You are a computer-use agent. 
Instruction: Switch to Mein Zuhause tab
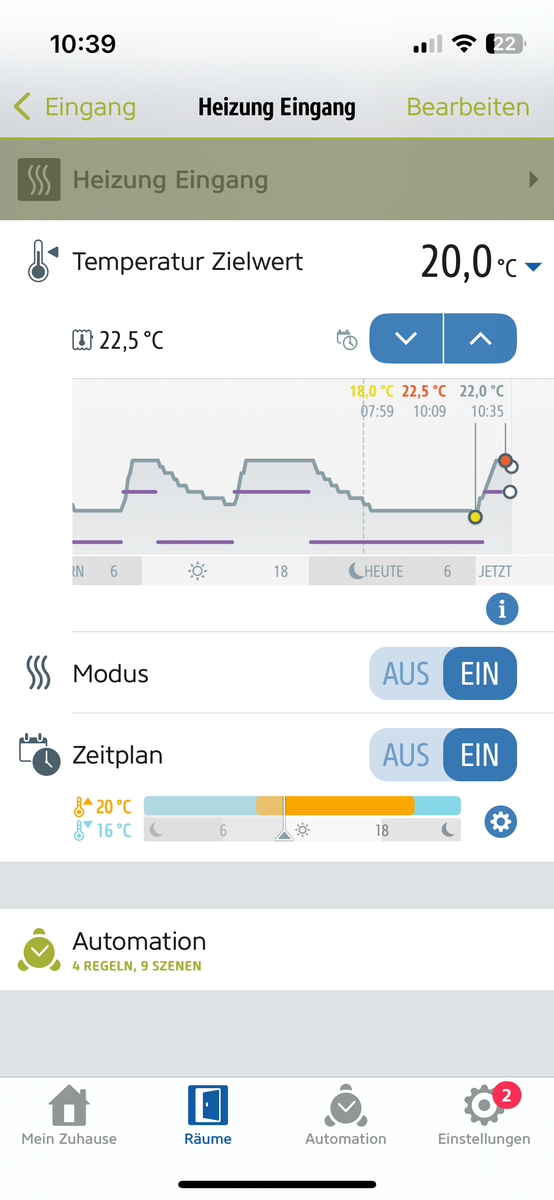pyautogui.click(x=69, y=1115)
